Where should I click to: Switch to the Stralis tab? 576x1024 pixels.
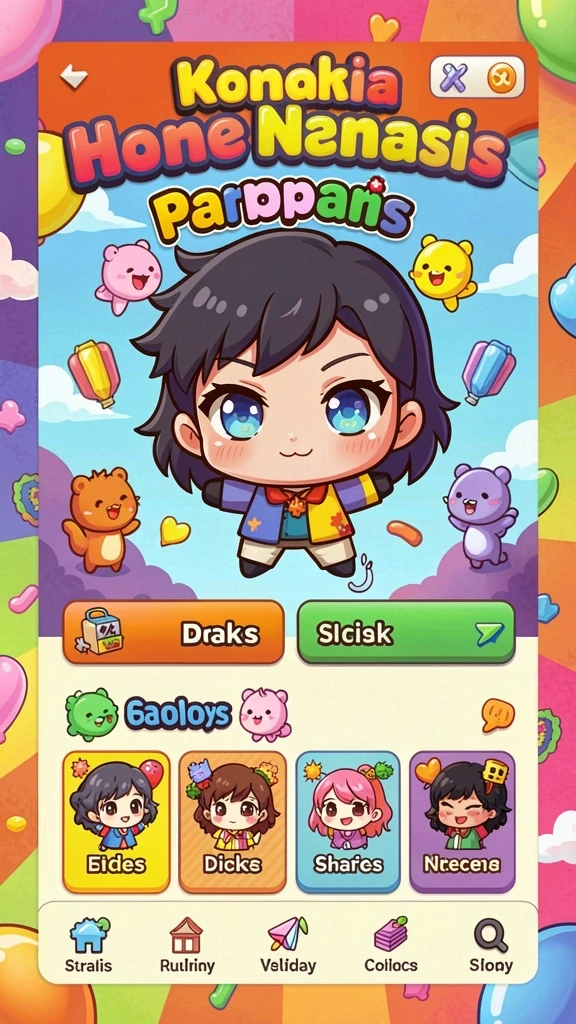(89, 945)
